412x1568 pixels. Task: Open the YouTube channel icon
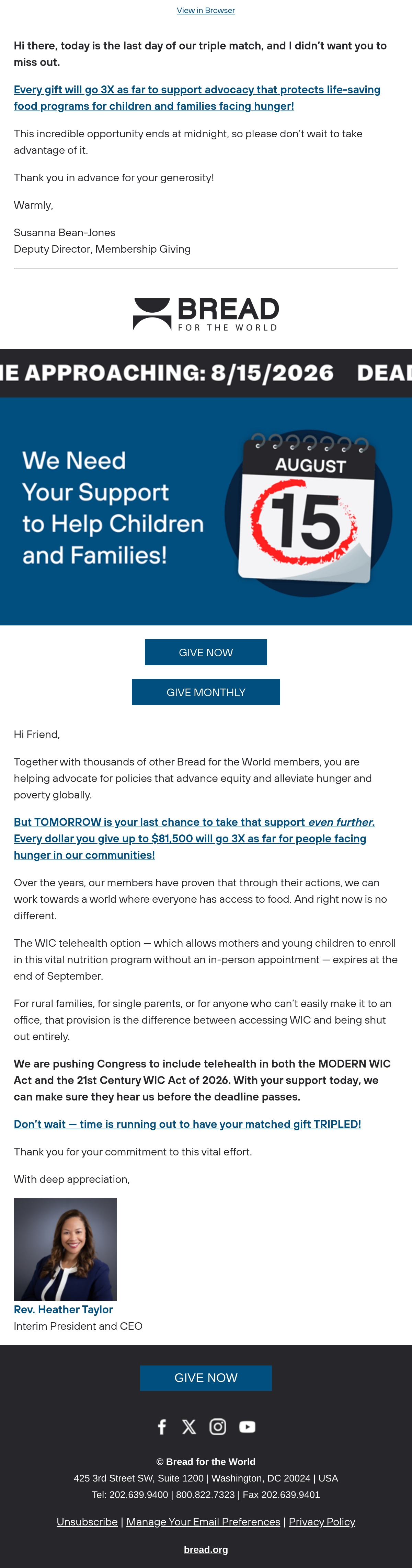pyautogui.click(x=247, y=1427)
